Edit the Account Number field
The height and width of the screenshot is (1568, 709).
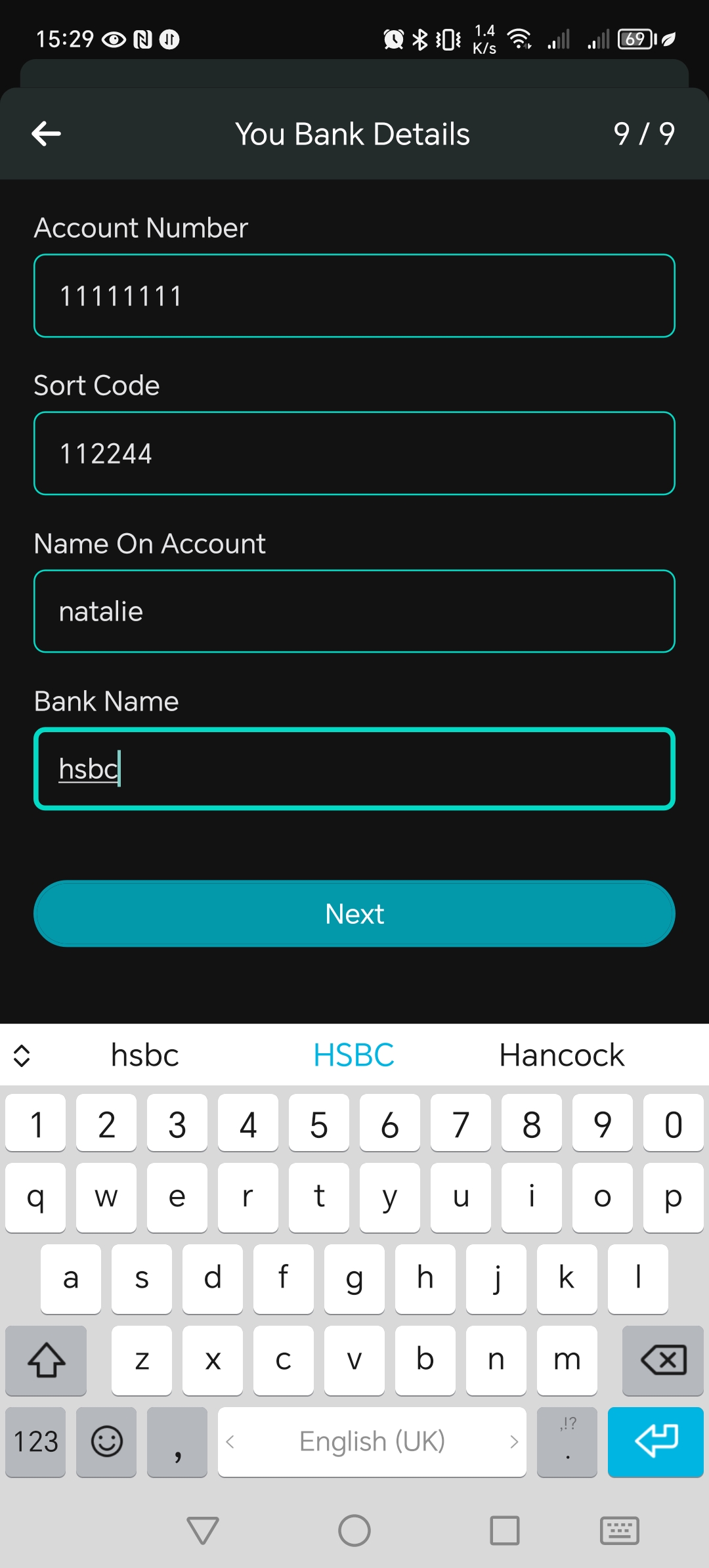click(354, 296)
